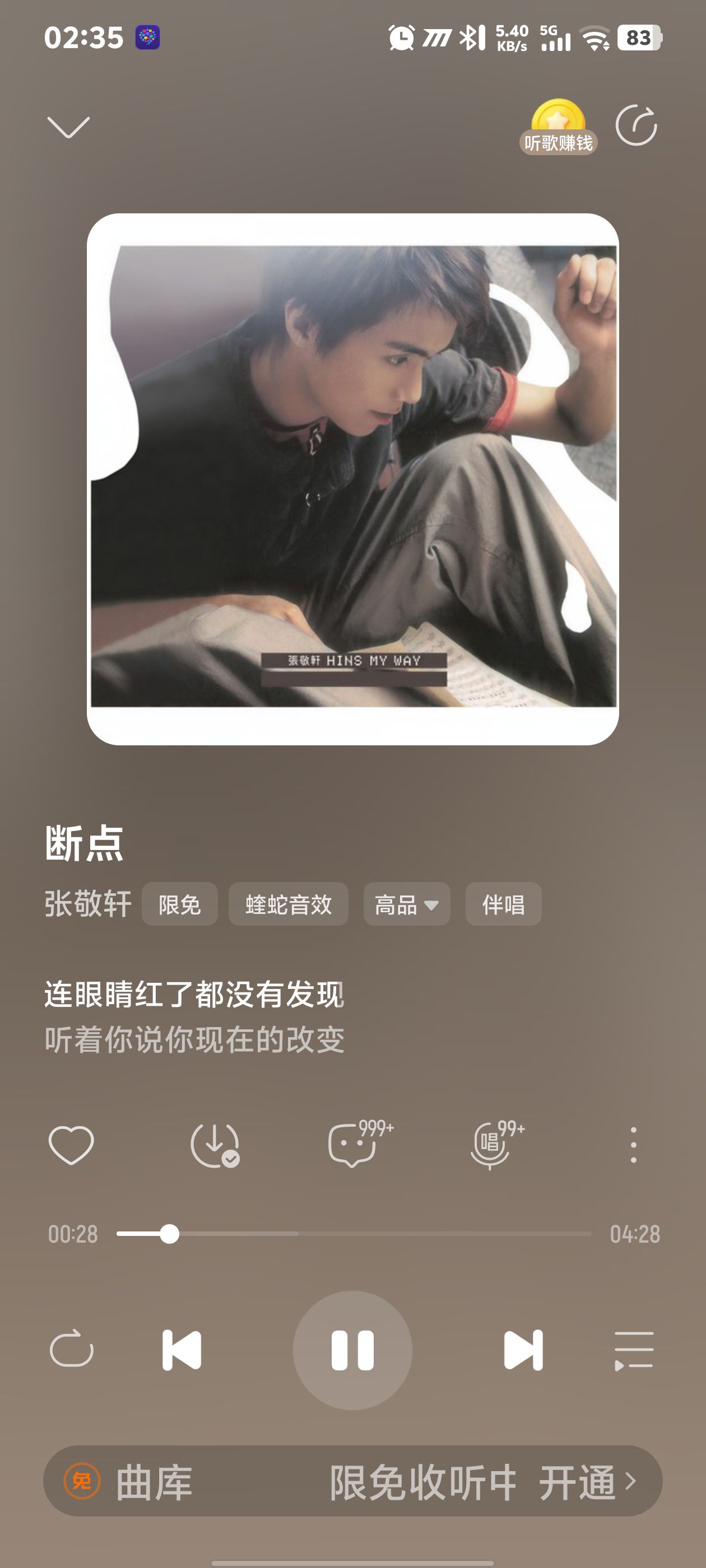Screen dimensions: 706x1568
Task: Tap the 限免 chip
Action: click(180, 904)
